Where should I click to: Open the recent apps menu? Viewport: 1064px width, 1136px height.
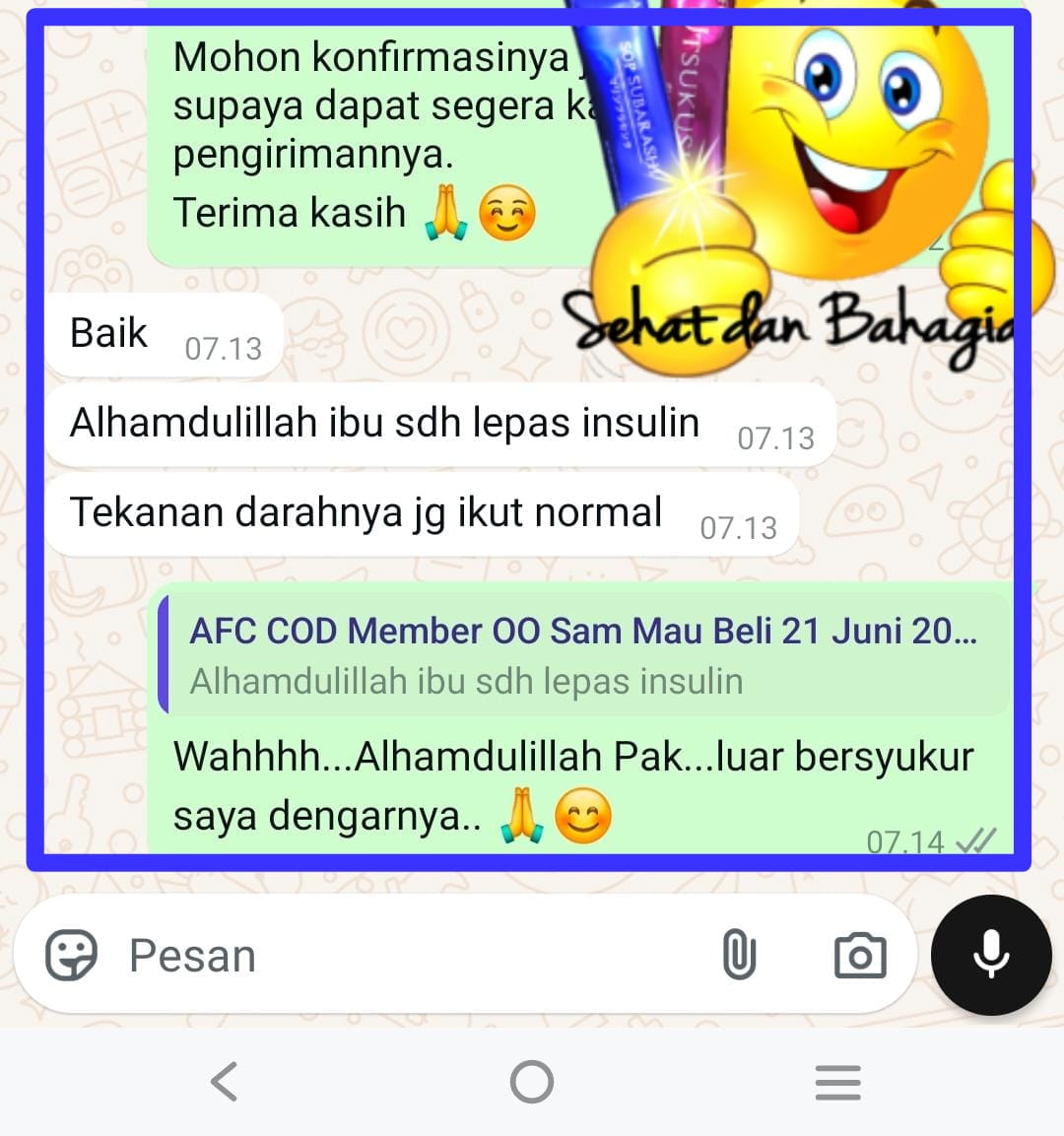(x=838, y=1082)
